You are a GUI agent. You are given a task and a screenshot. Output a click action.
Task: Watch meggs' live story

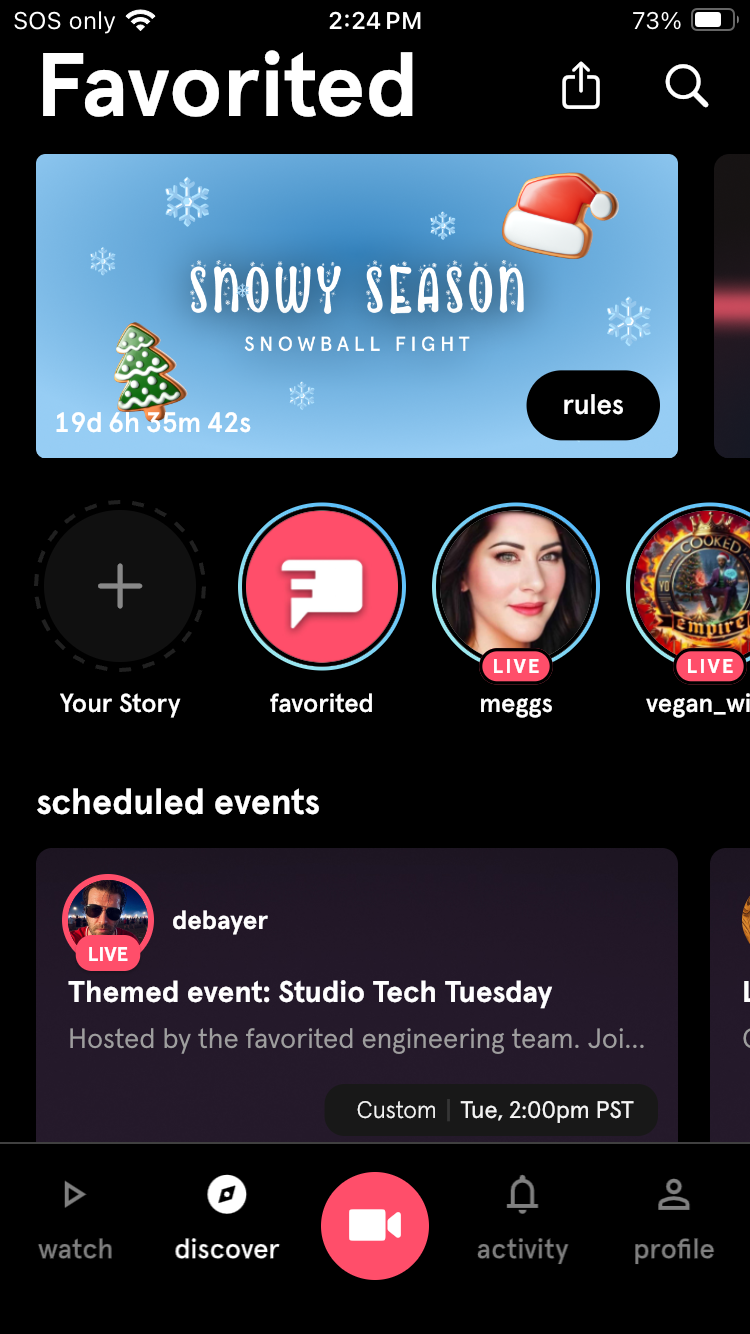[516, 588]
